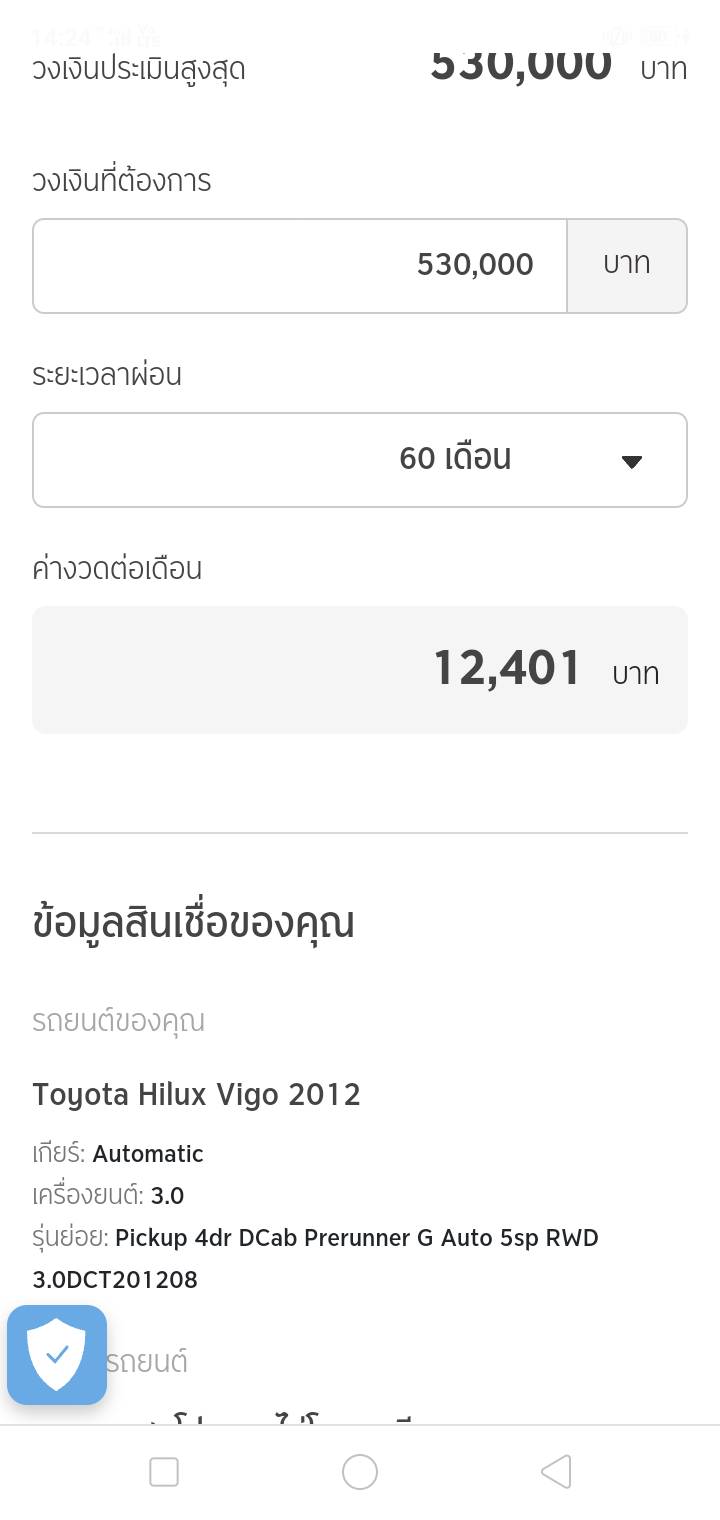
Task: Tap the blue shield security badge
Action: point(57,1355)
